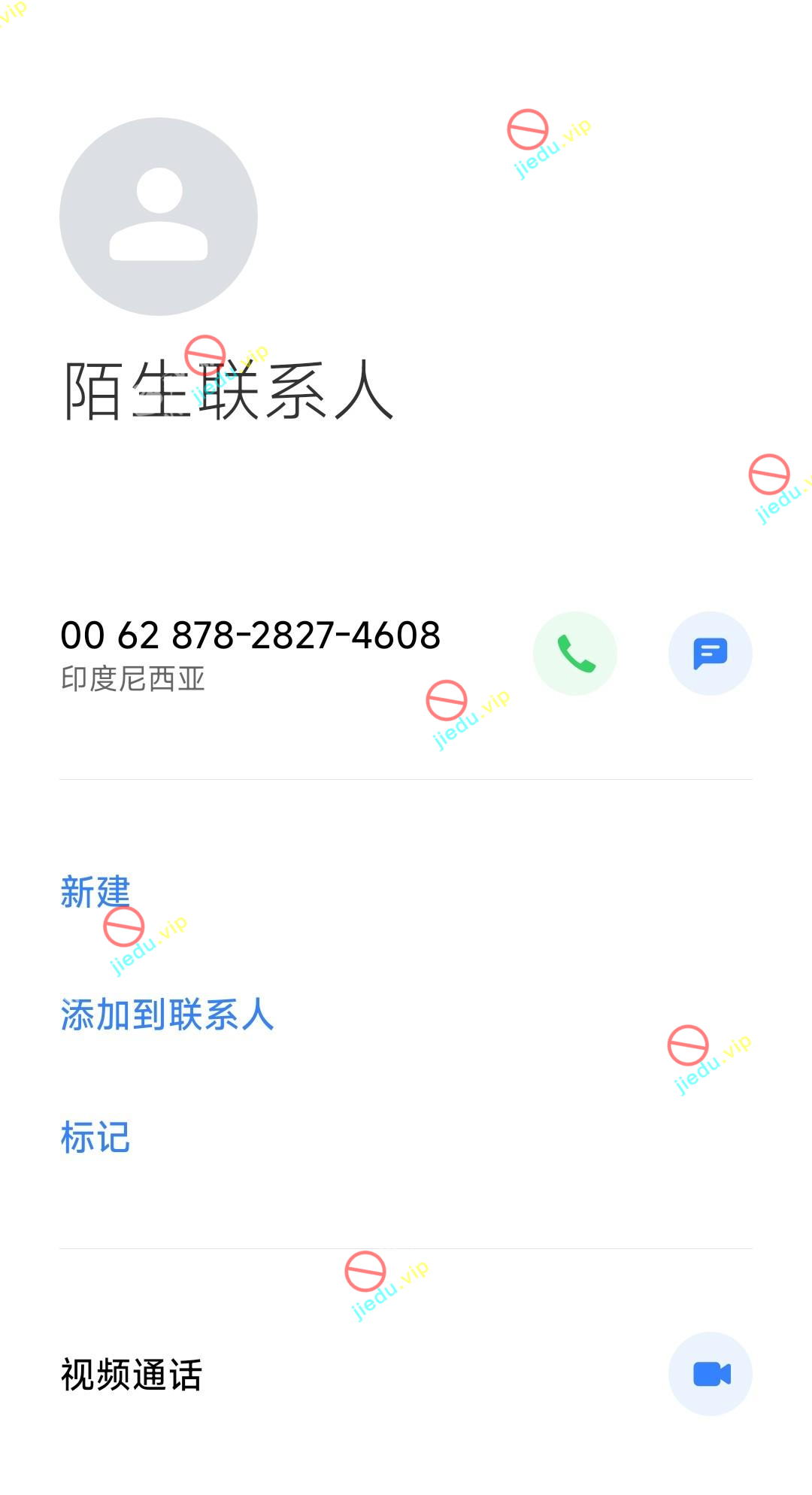Screen dimensions: 812x1495
Task: Send a text message to this number
Action: pos(710,653)
